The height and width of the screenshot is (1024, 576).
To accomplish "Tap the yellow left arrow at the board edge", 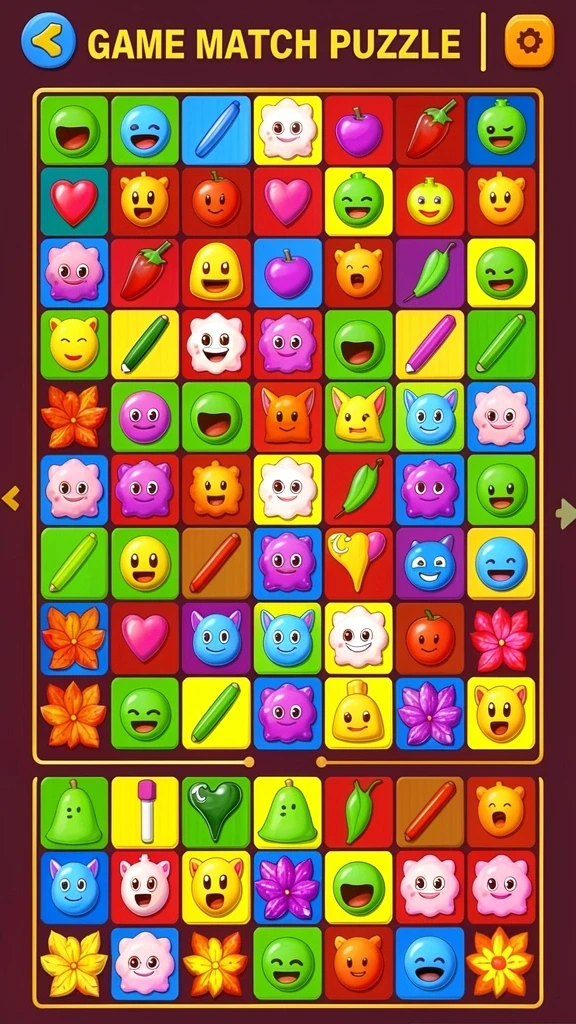I will click(x=10, y=499).
